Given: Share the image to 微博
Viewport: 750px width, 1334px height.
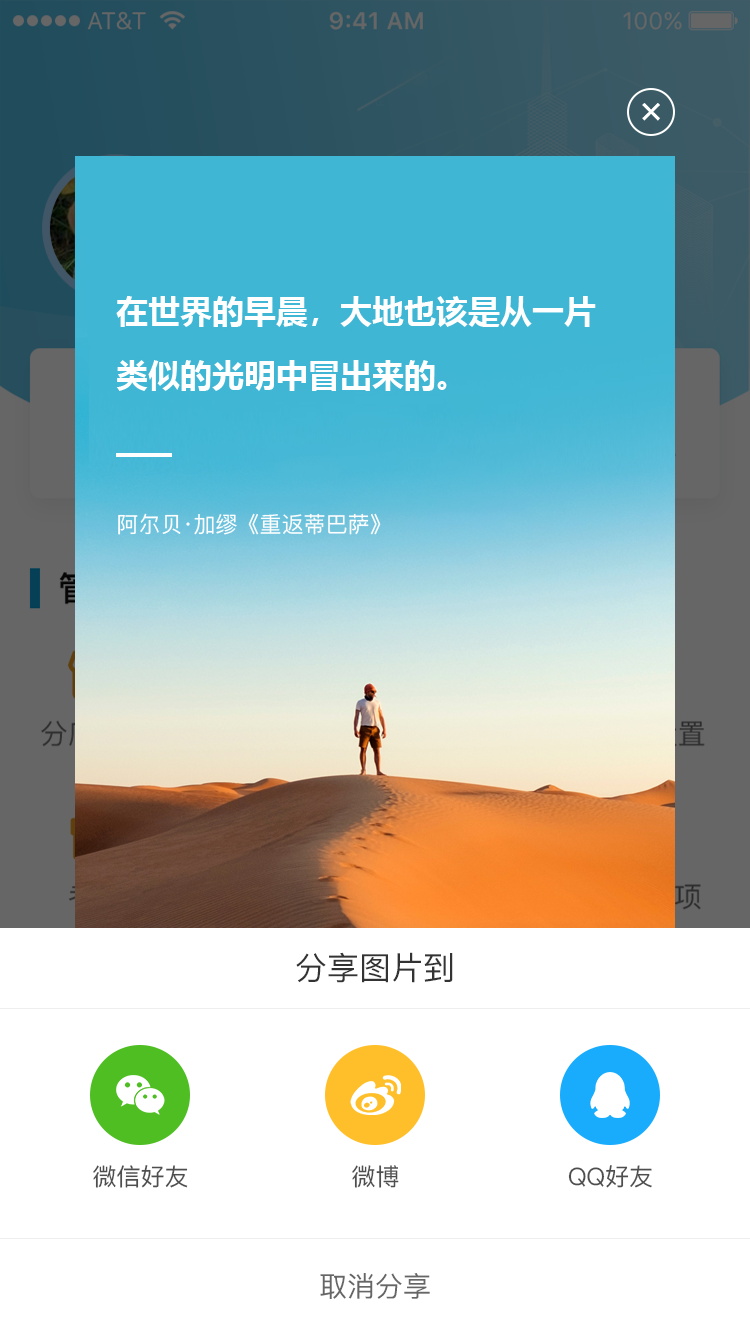Looking at the screenshot, I should tap(375, 1095).
